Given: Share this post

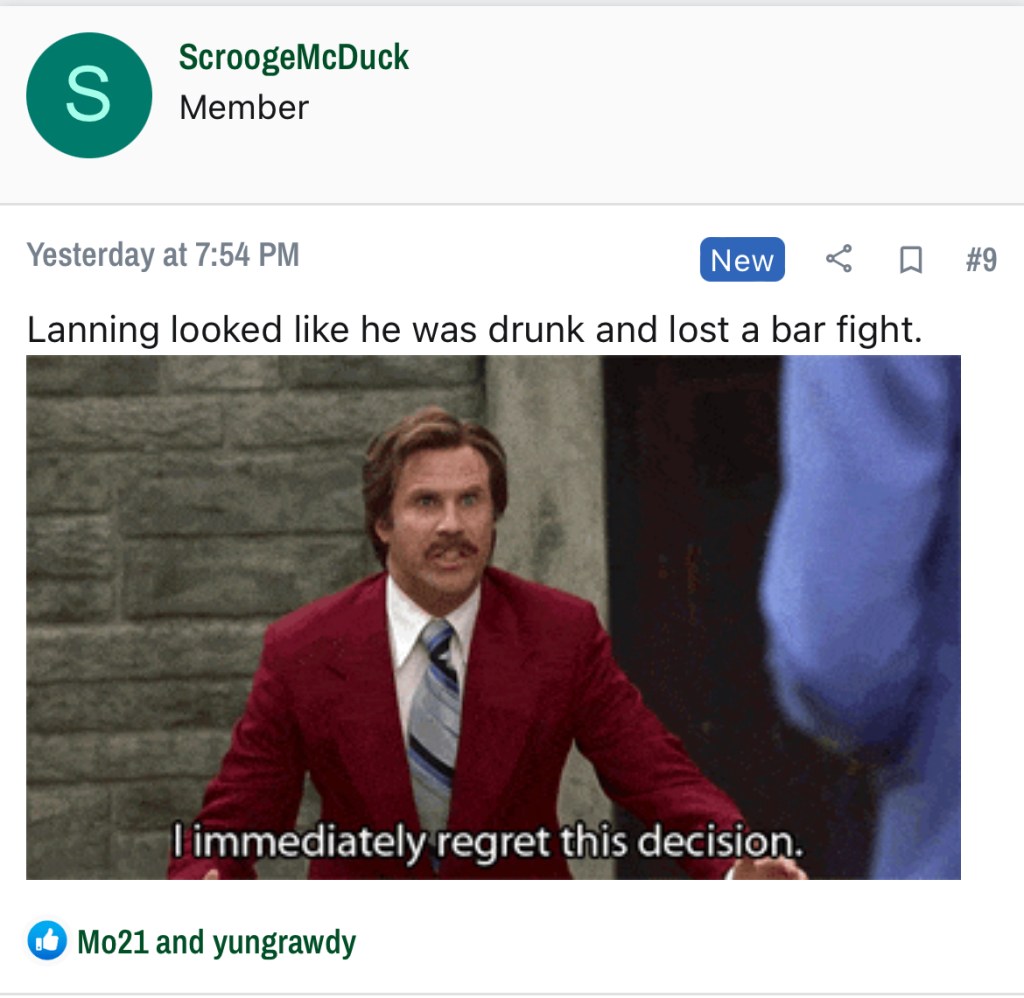Looking at the screenshot, I should [838, 260].
